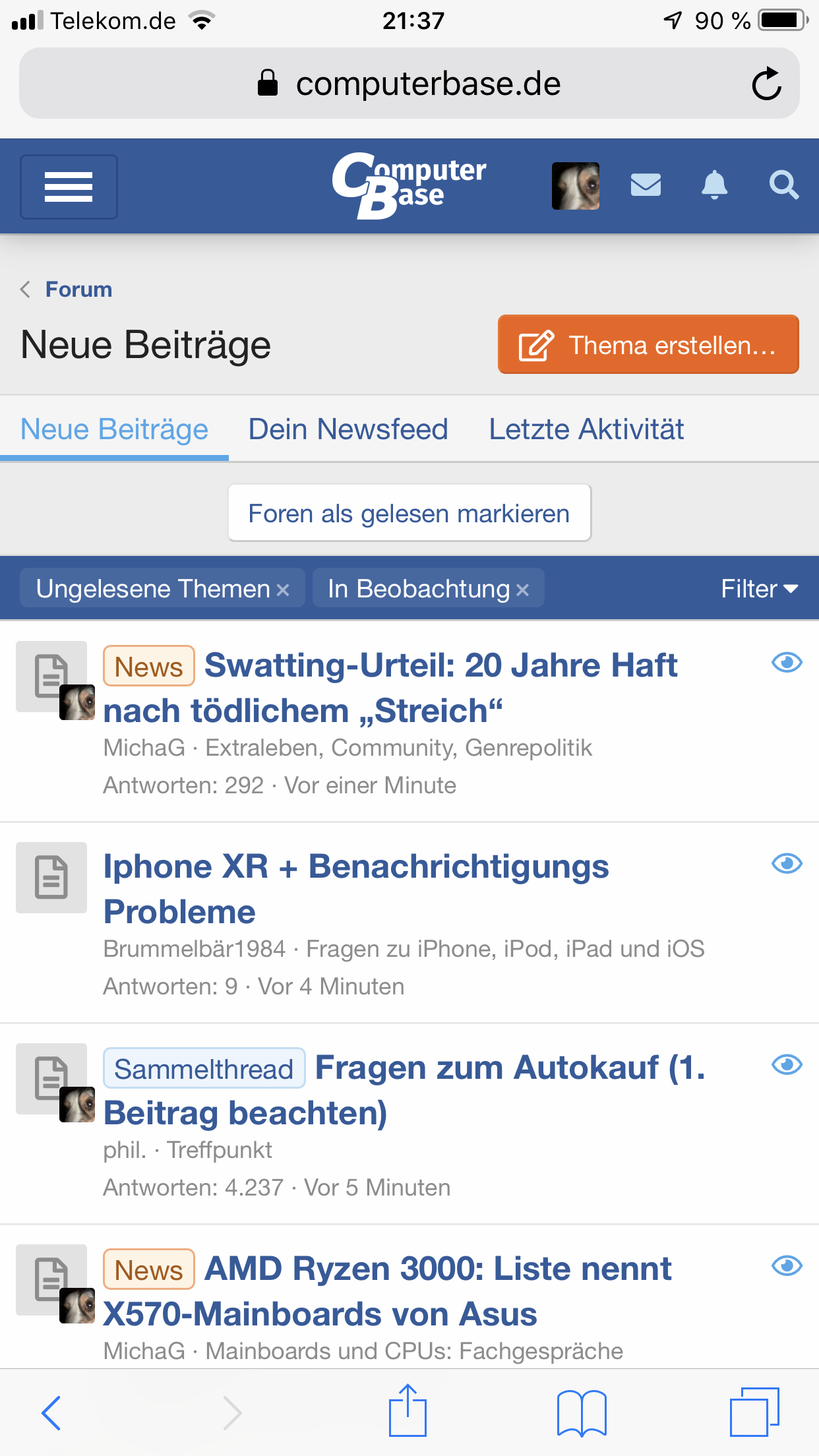
Task: Switch to Dein Newsfeed tab
Action: (x=348, y=429)
